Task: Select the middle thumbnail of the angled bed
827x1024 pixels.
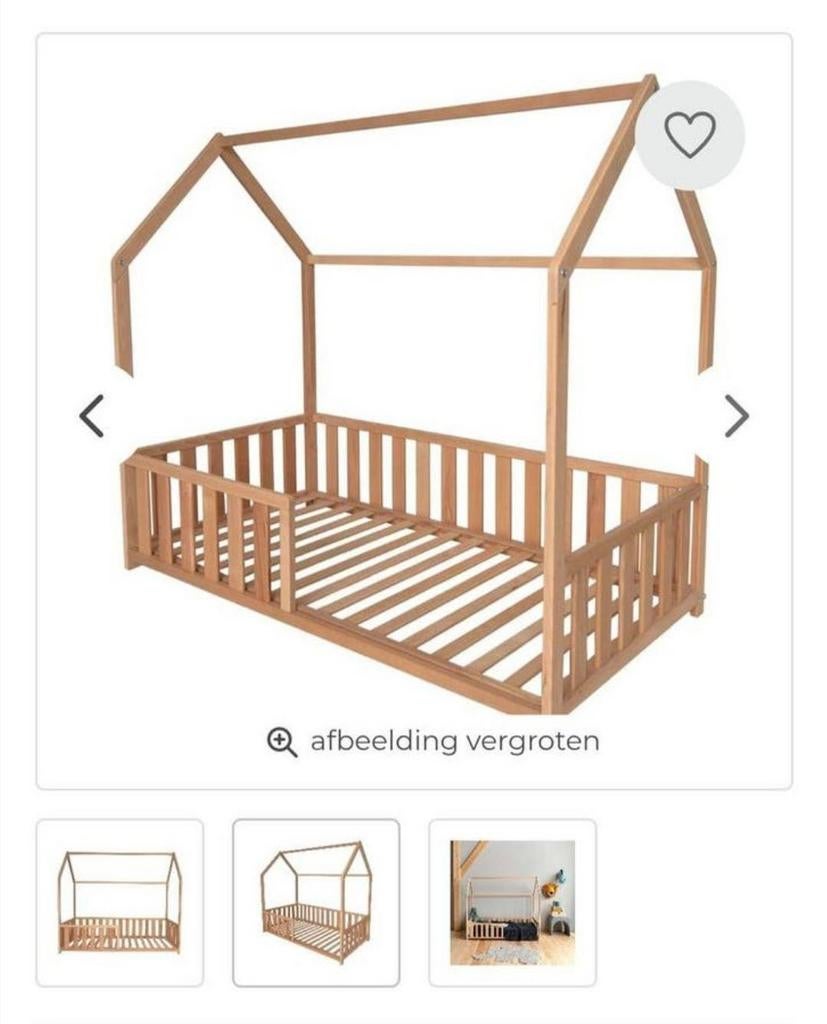Action: [x=314, y=899]
